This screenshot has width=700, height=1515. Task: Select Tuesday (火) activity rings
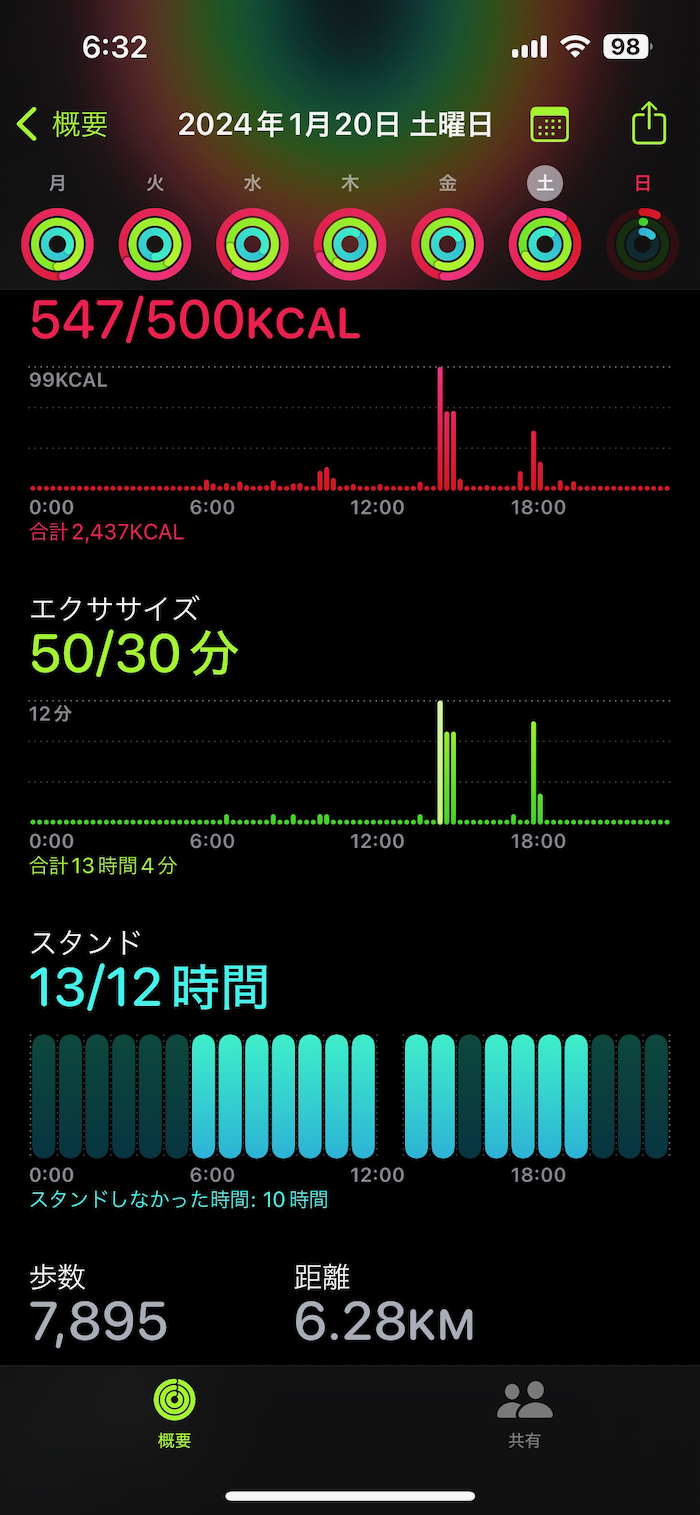(155, 243)
